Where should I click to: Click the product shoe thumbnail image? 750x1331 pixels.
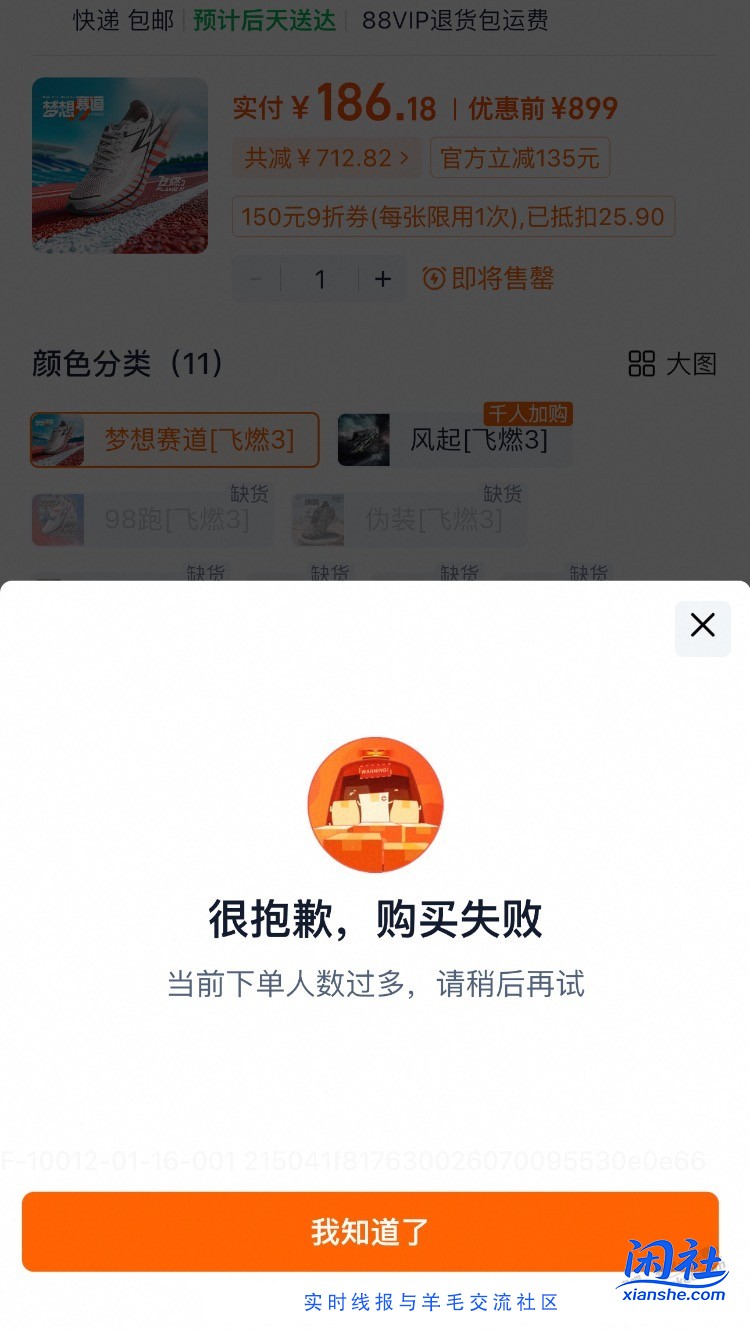[119, 165]
